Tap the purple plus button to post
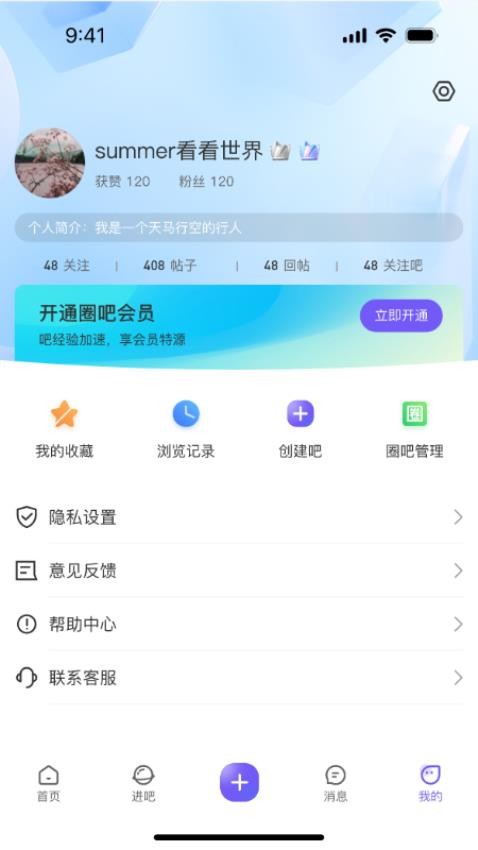 (239, 782)
